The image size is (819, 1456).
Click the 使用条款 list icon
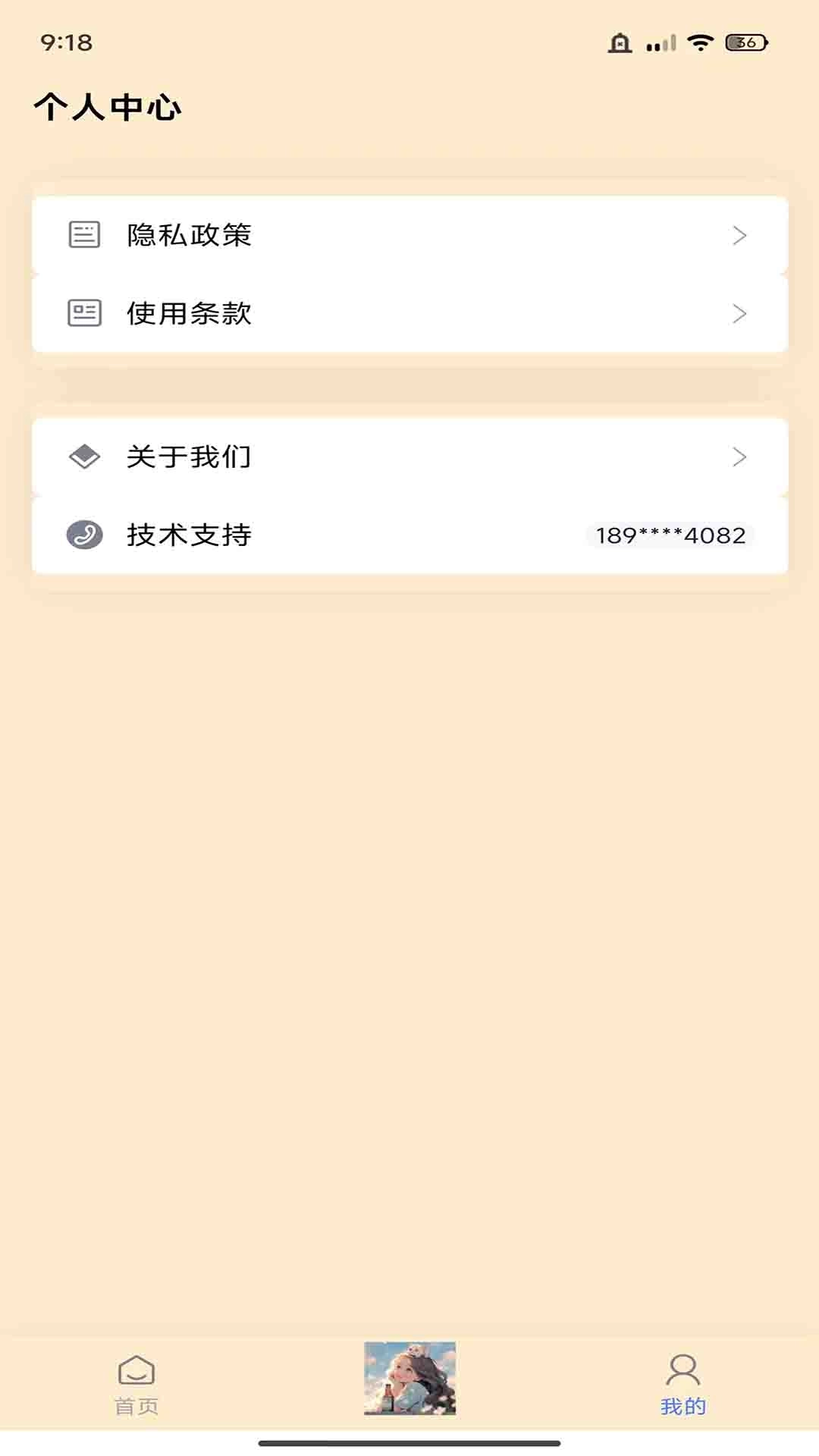pyautogui.click(x=85, y=312)
